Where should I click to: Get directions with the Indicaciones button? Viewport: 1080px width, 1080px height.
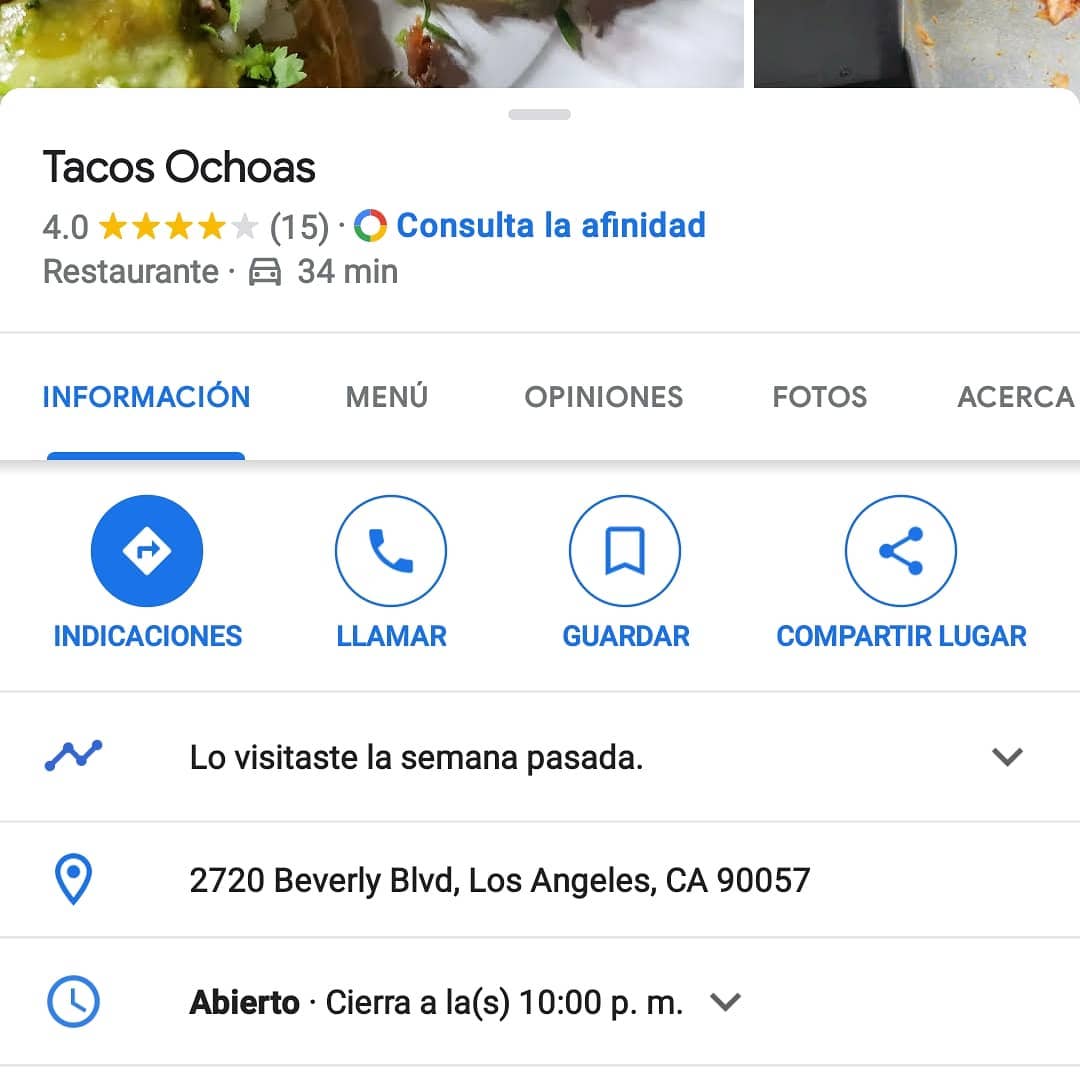tap(147, 551)
